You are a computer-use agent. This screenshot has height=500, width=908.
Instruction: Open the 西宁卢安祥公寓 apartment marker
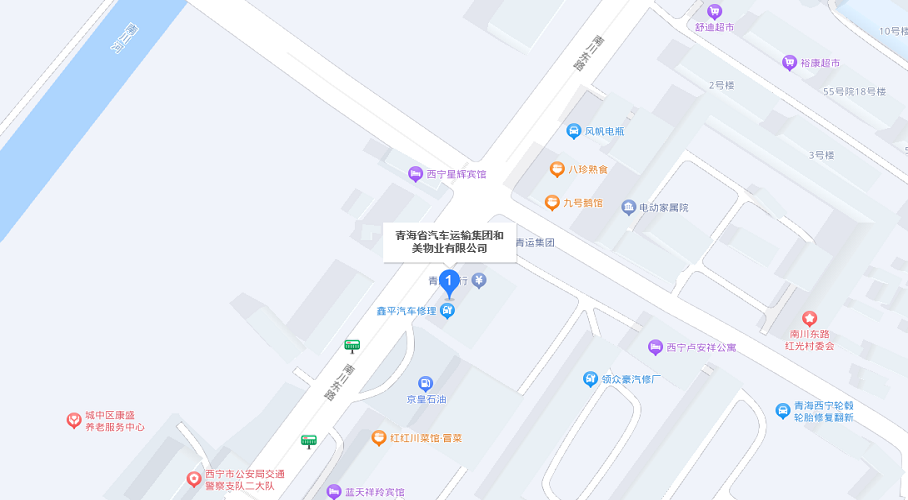[x=655, y=347]
